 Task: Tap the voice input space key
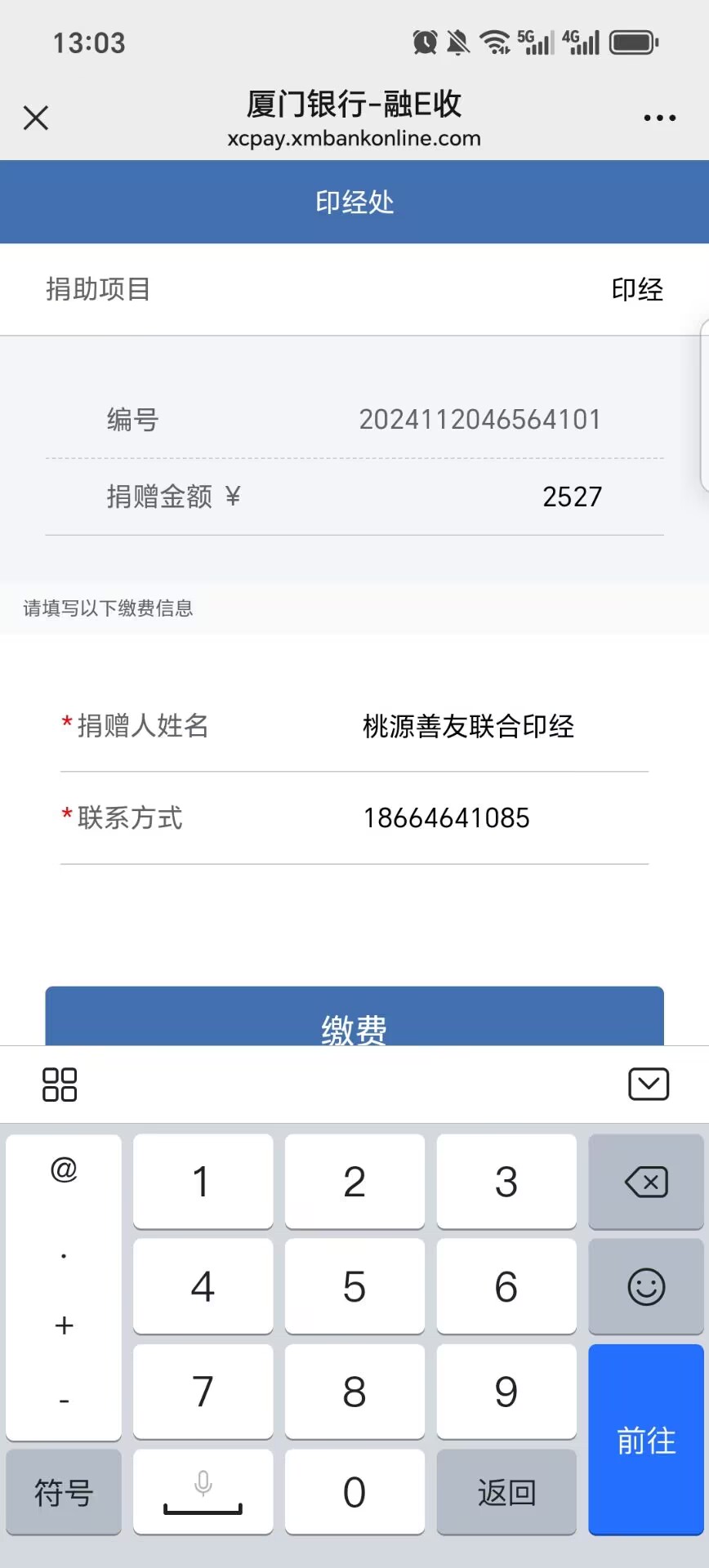pyautogui.click(x=203, y=1492)
